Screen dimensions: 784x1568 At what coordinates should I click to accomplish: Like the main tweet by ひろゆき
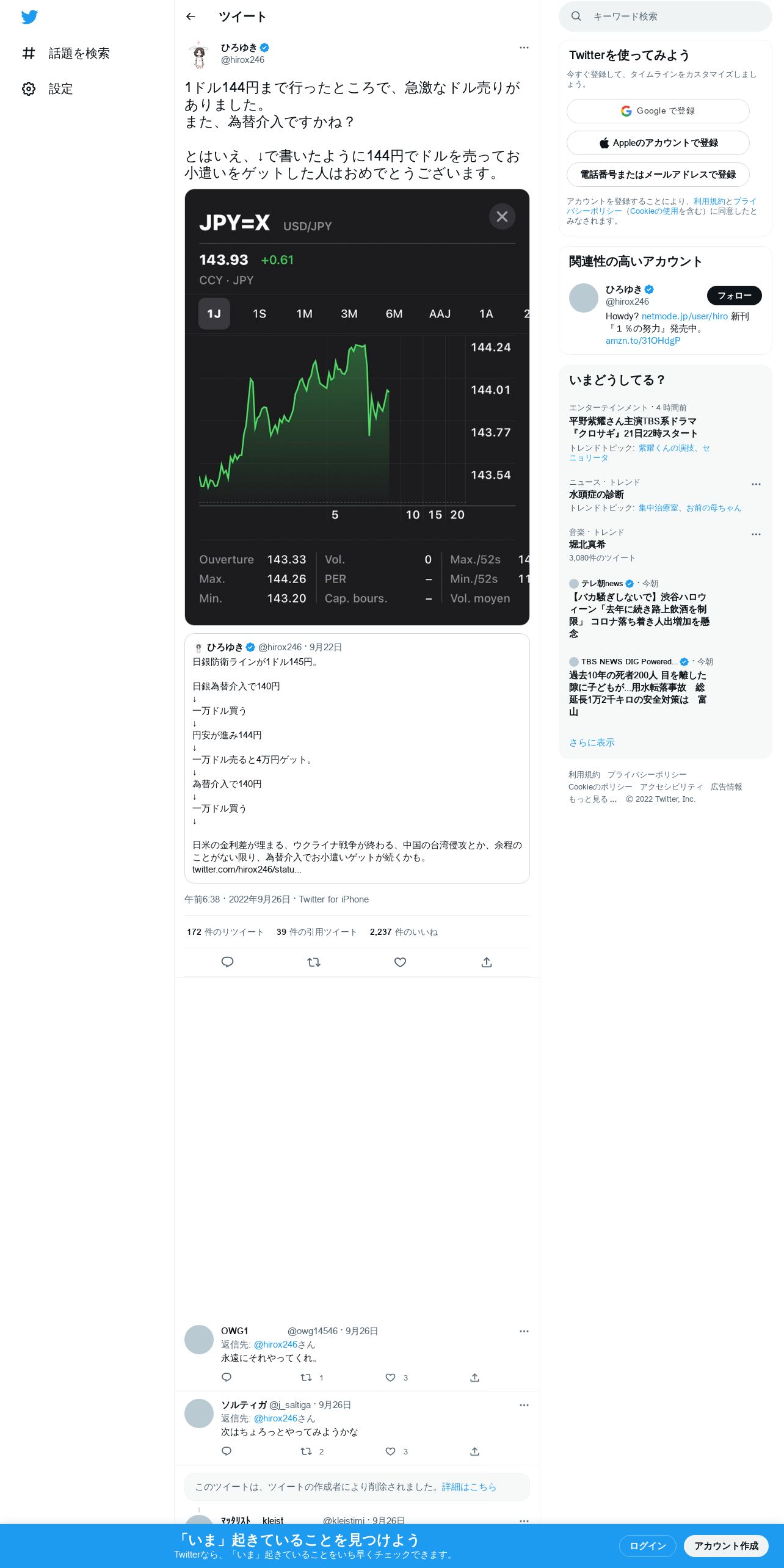[x=400, y=962]
